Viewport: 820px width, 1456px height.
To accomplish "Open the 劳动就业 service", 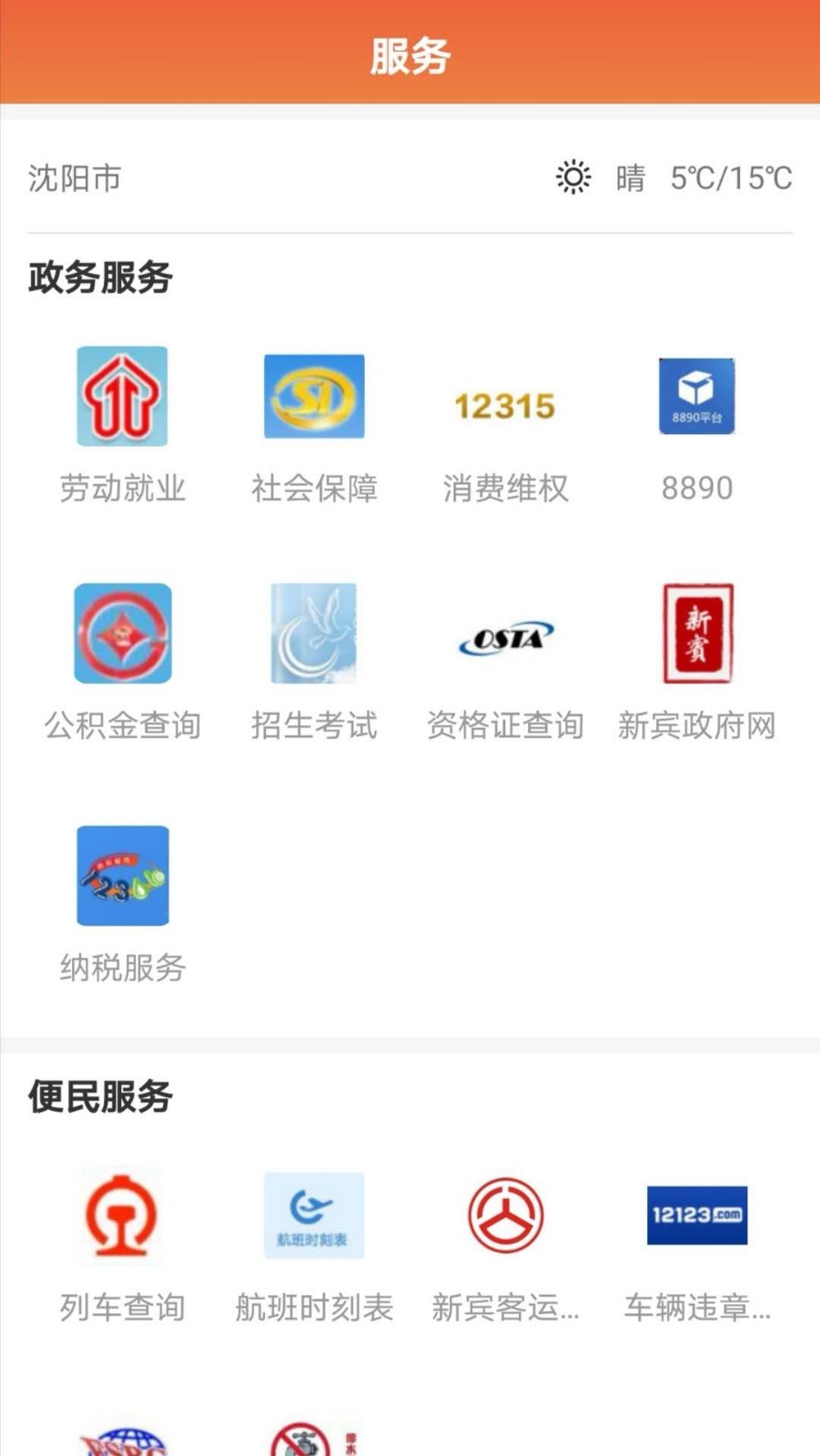I will 123,425.
